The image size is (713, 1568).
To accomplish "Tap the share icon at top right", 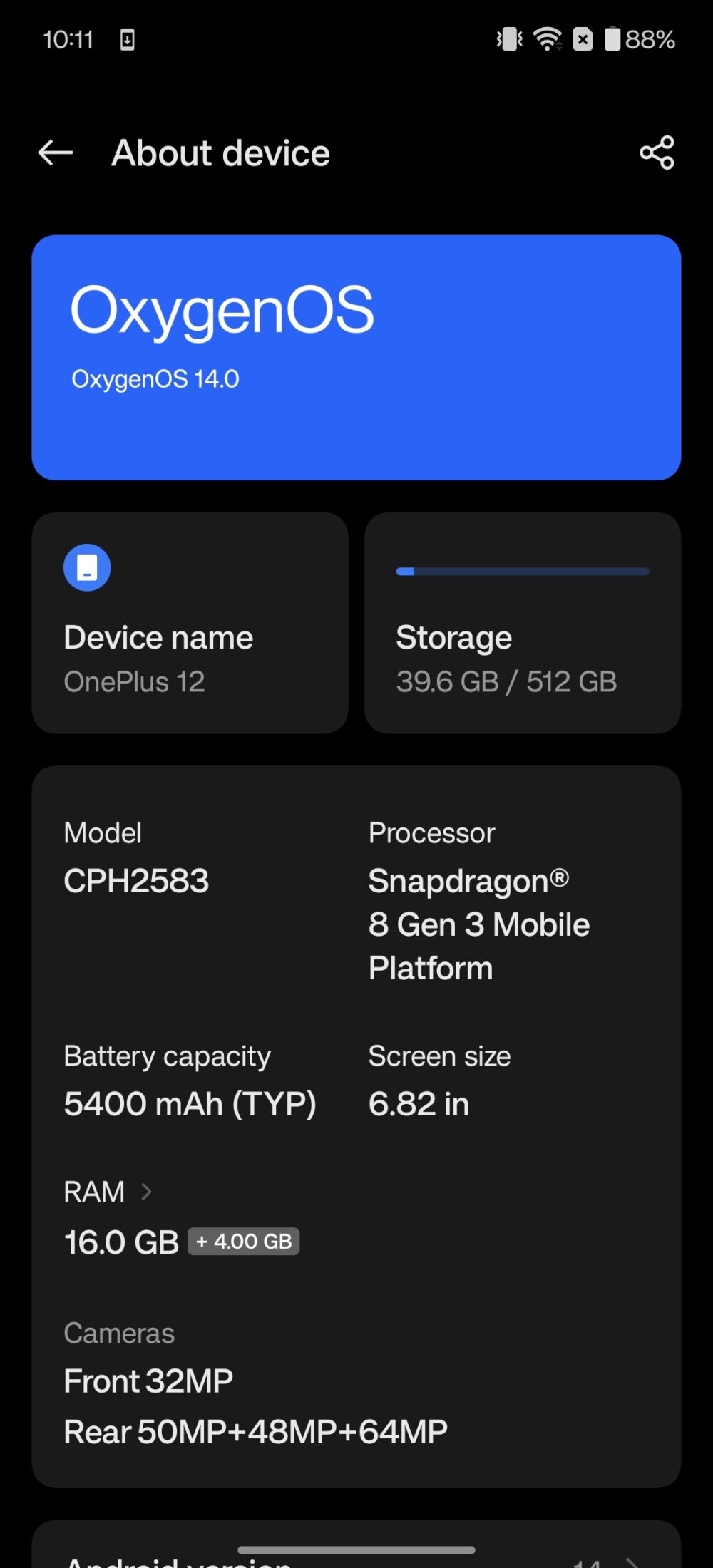I will coord(656,152).
